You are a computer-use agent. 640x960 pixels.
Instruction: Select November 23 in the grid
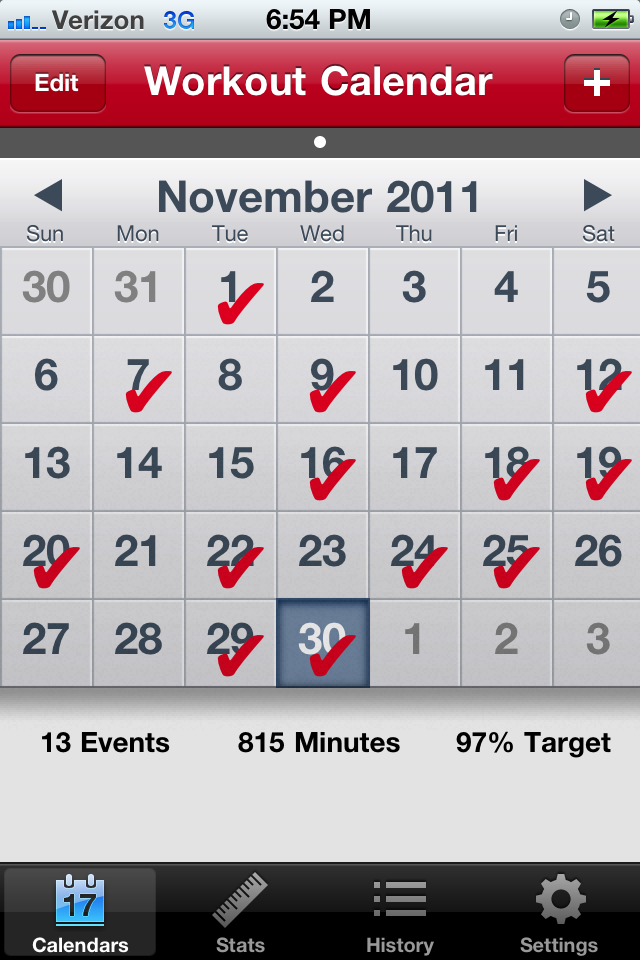(323, 555)
